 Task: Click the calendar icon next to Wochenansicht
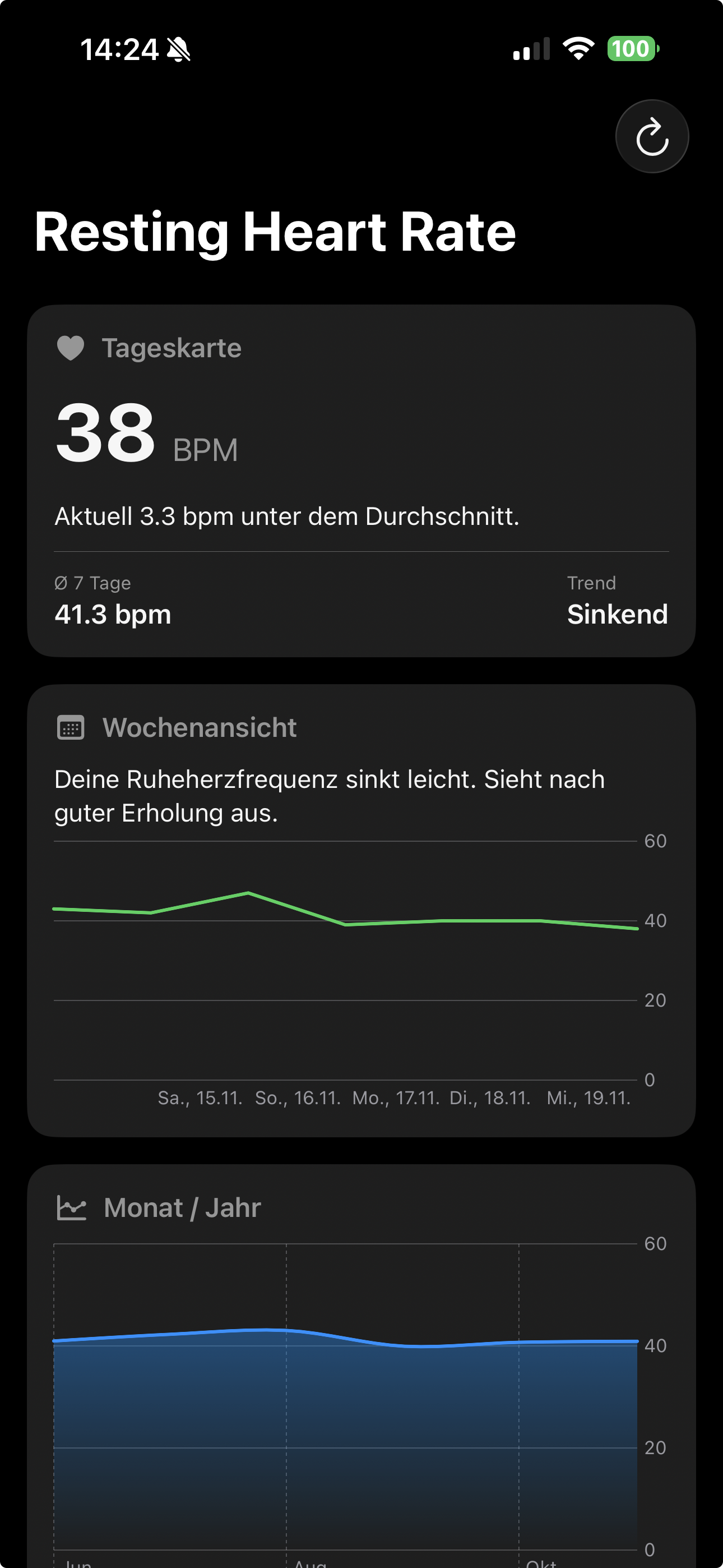coord(71,727)
